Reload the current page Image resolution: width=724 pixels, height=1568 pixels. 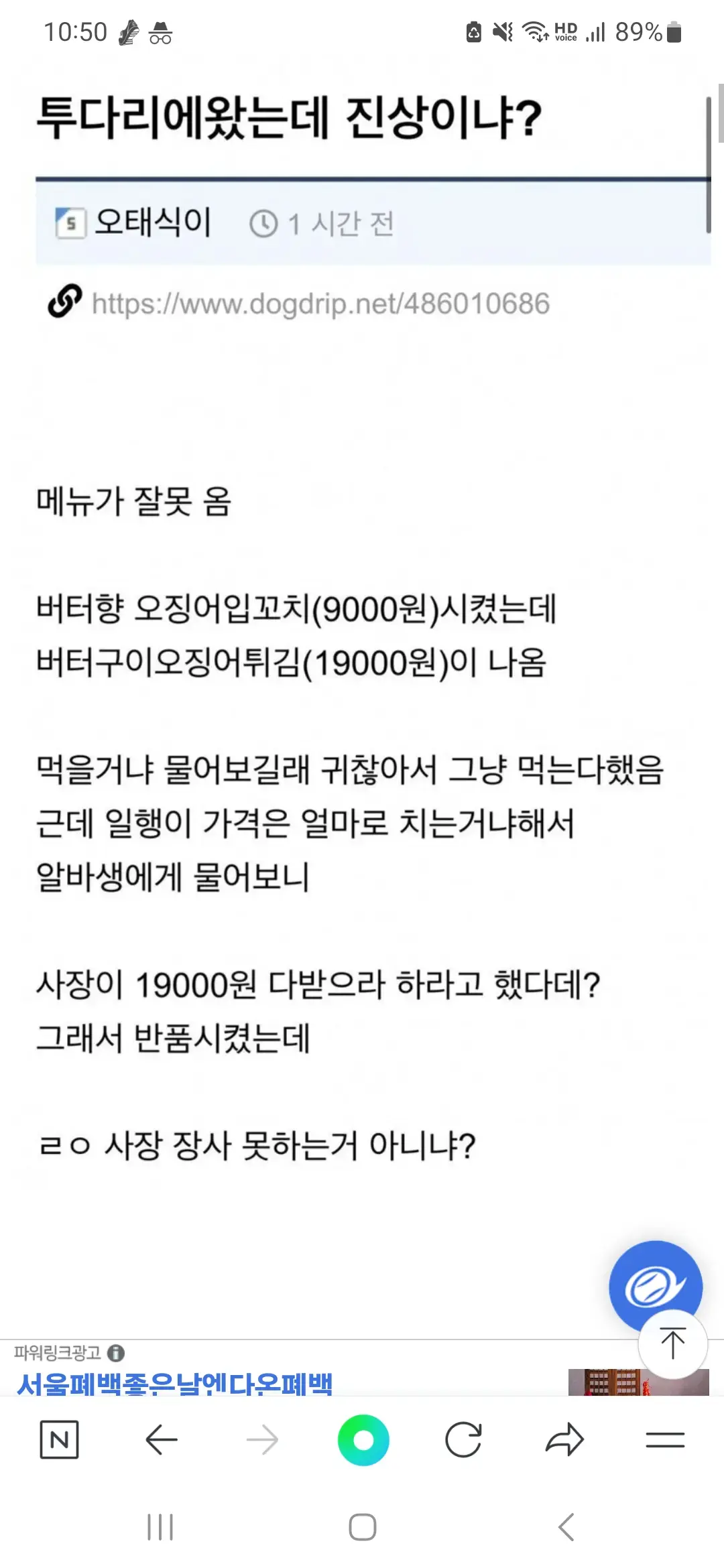click(463, 1439)
